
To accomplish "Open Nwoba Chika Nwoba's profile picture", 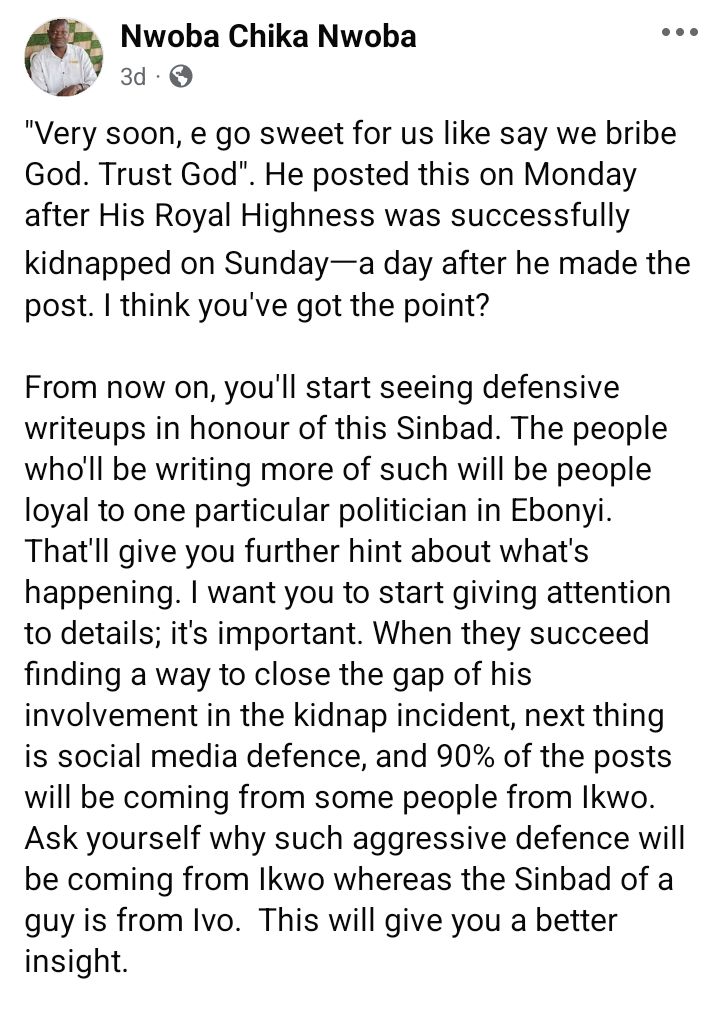I will (60, 56).
